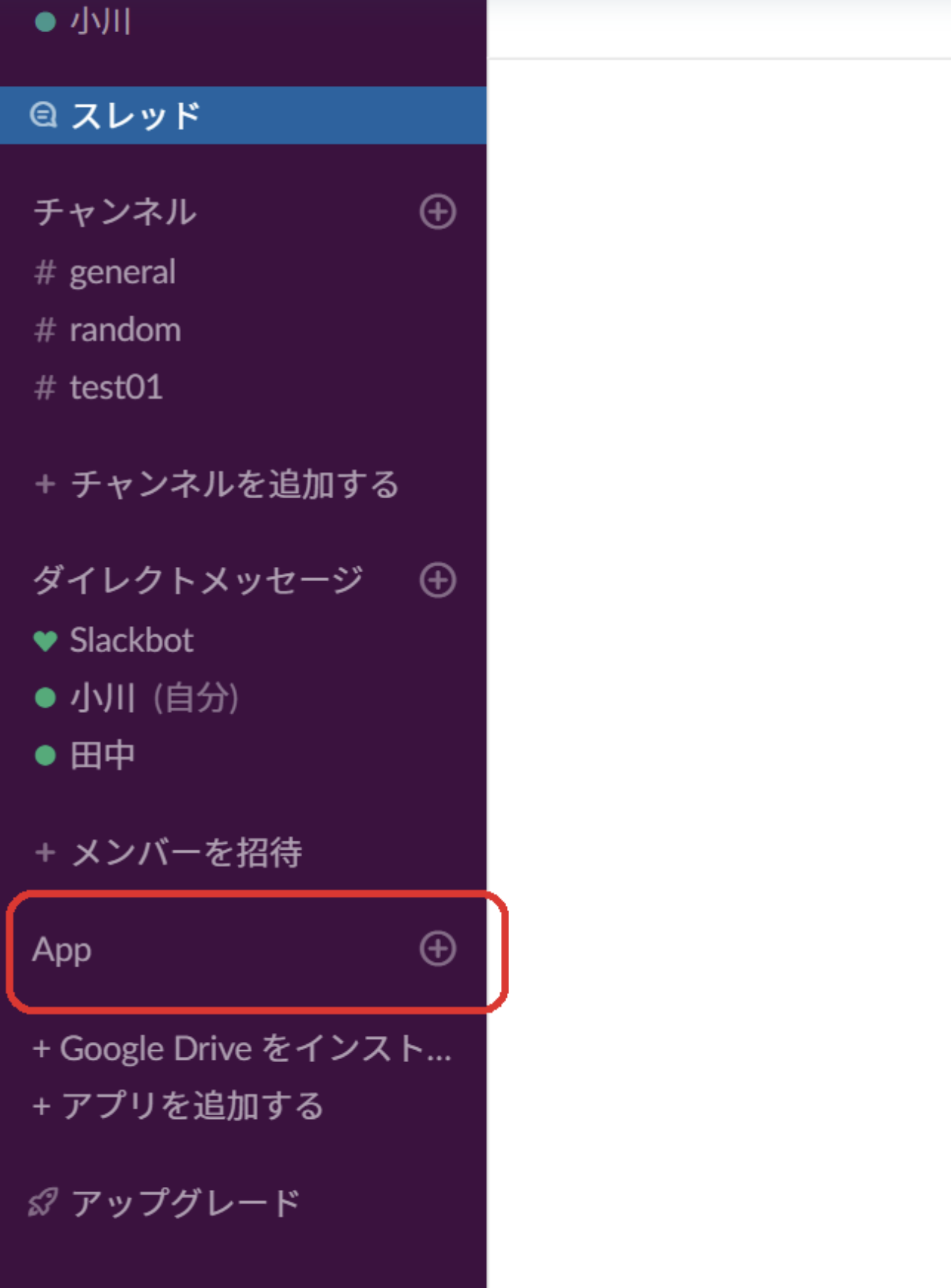Image resolution: width=951 pixels, height=1288 pixels.
Task: Open the ダイレクトメッセージ section header
Action: [198, 580]
